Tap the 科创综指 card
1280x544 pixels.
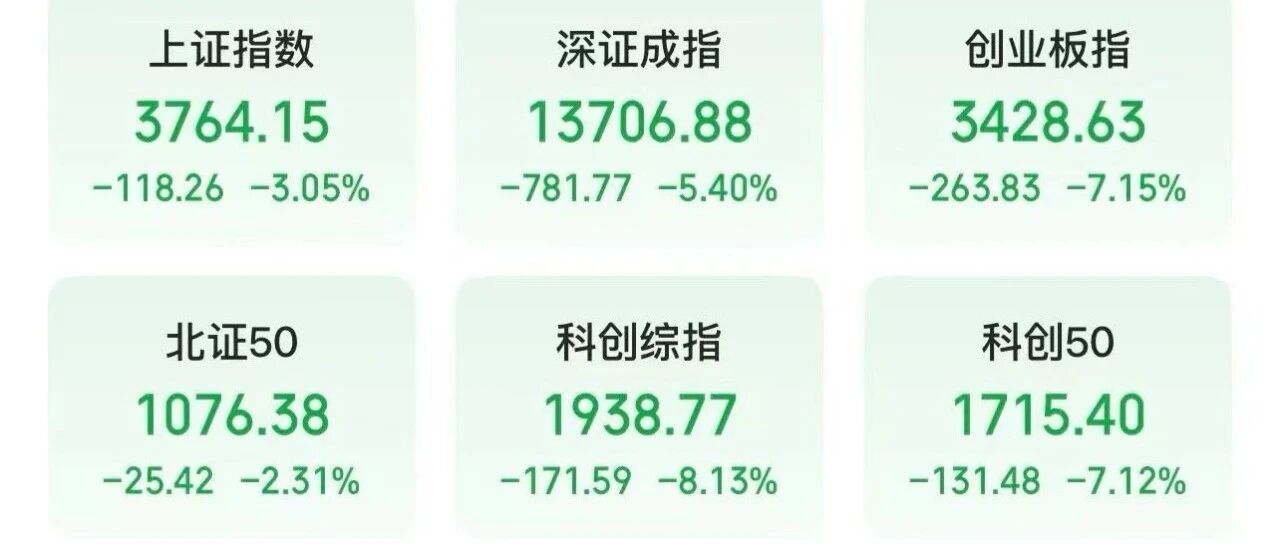[x=639, y=407]
